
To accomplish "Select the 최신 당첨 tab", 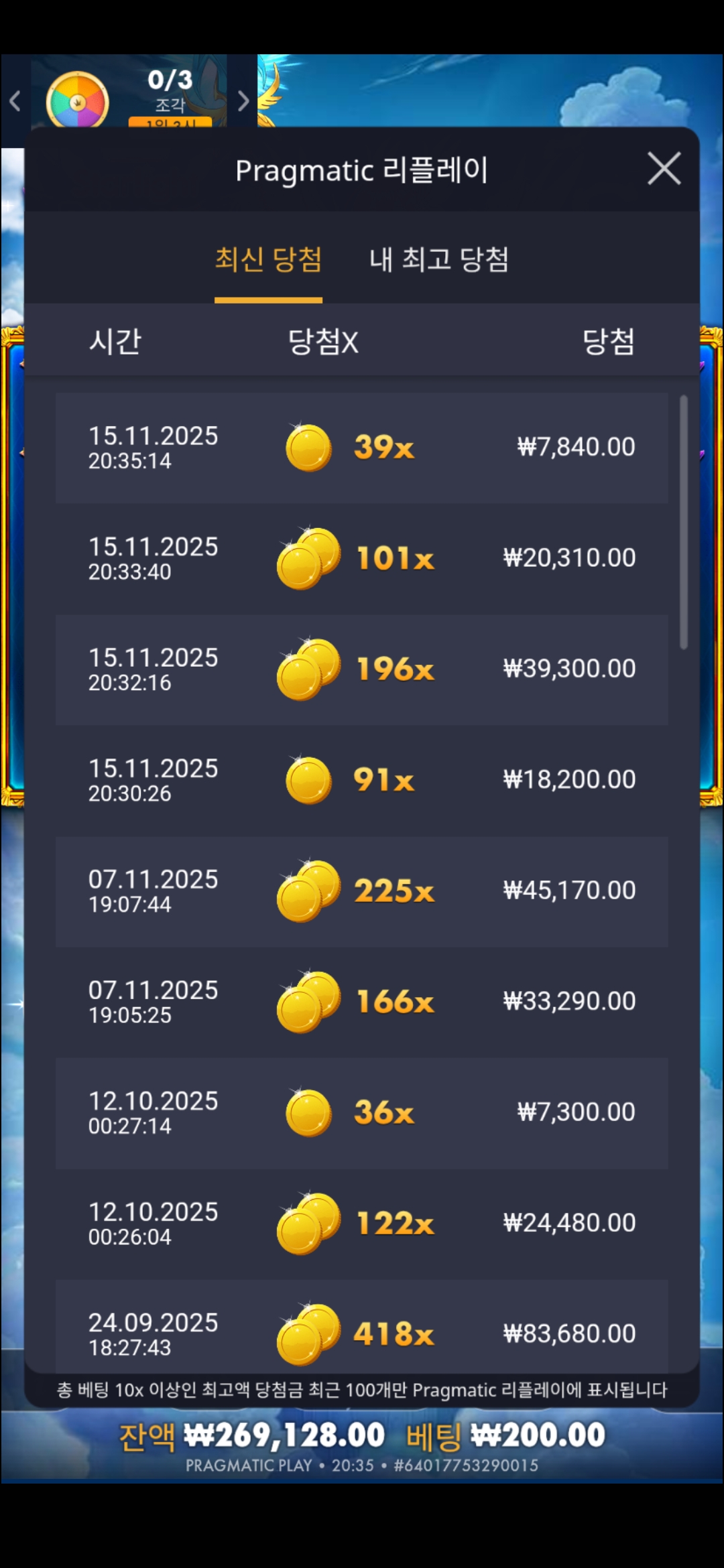I will tap(268, 260).
